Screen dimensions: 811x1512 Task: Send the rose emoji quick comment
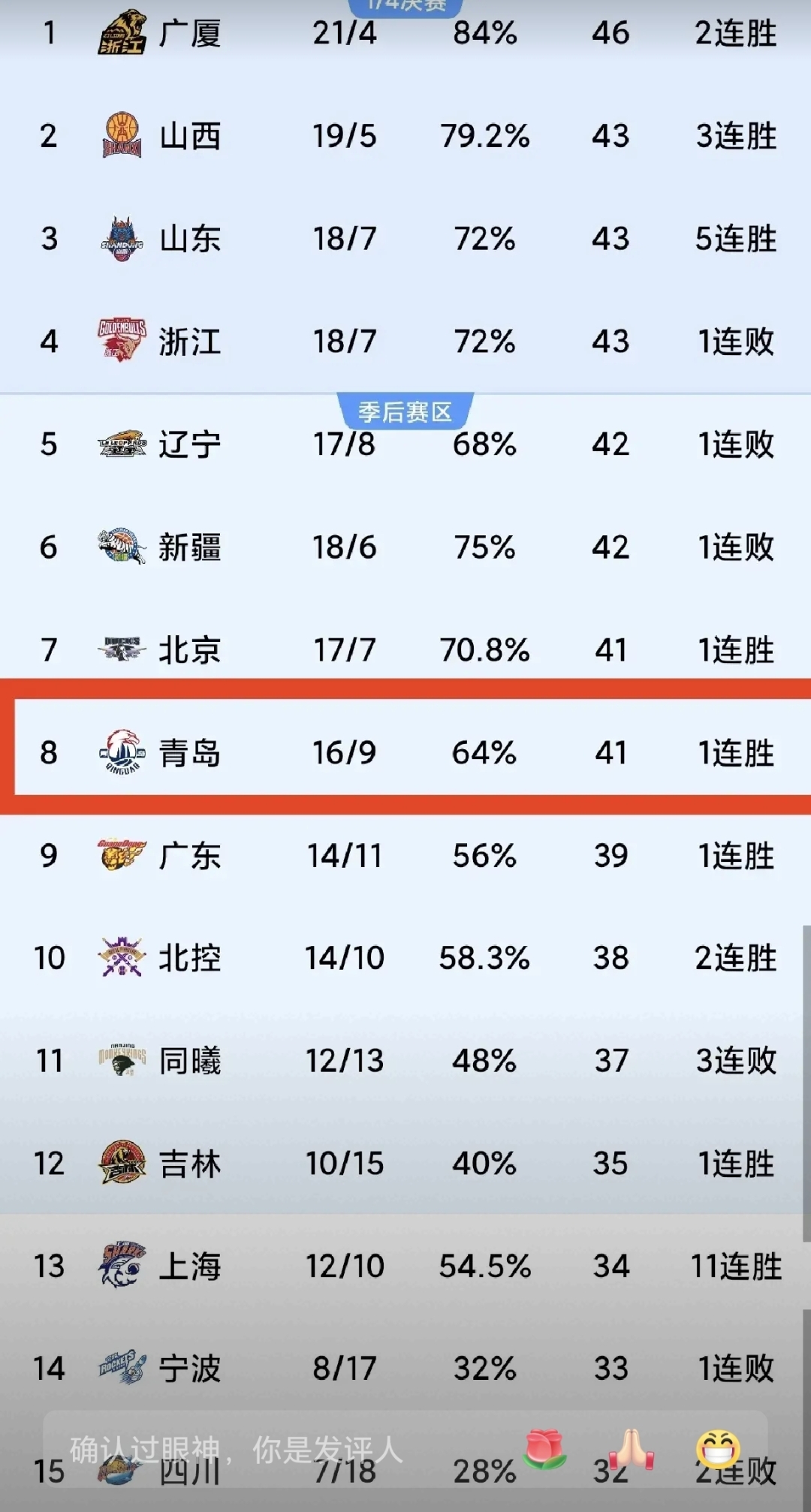tap(544, 1450)
